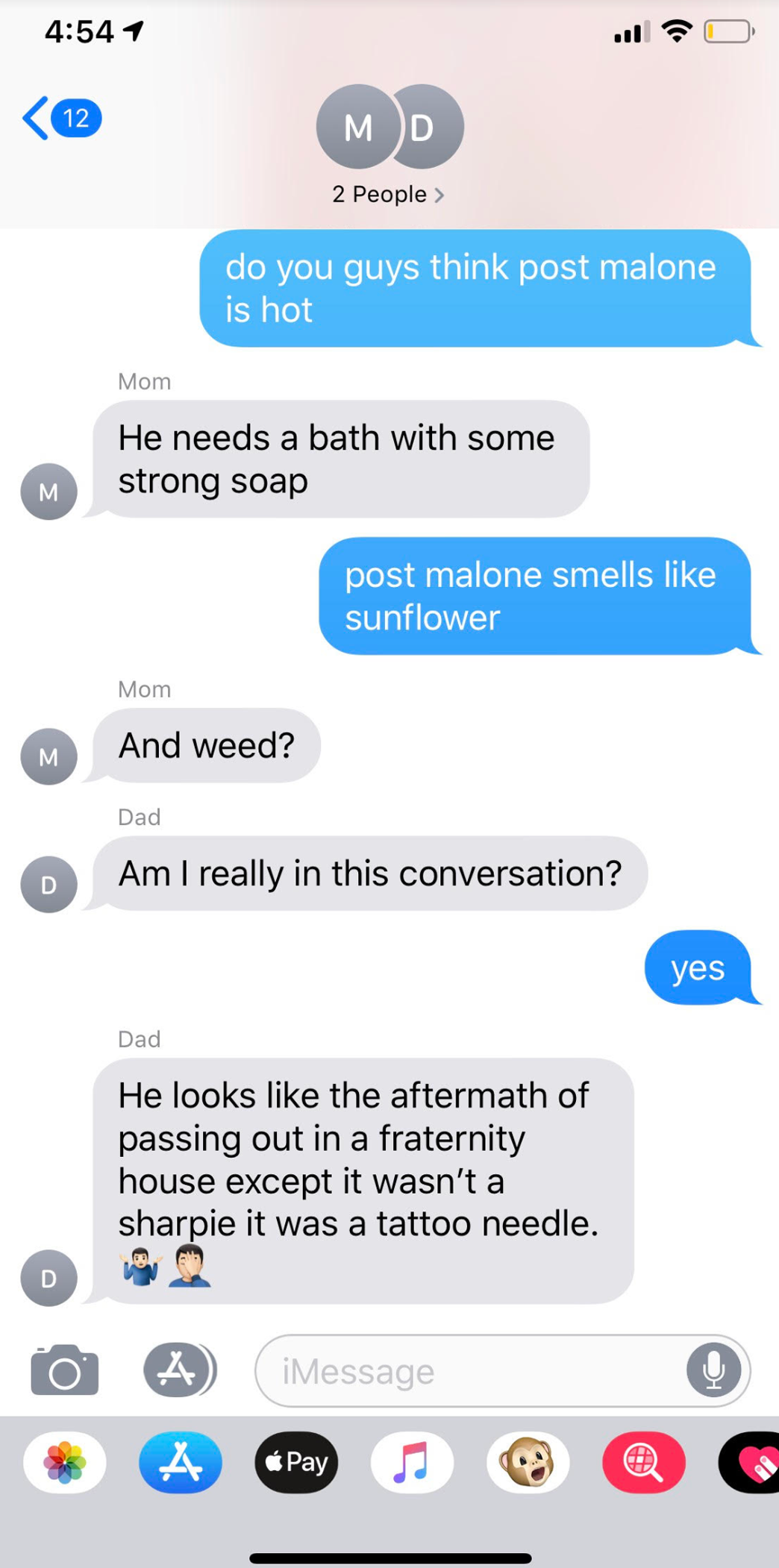Focus the iMessage text field

pyautogui.click(x=470, y=1371)
